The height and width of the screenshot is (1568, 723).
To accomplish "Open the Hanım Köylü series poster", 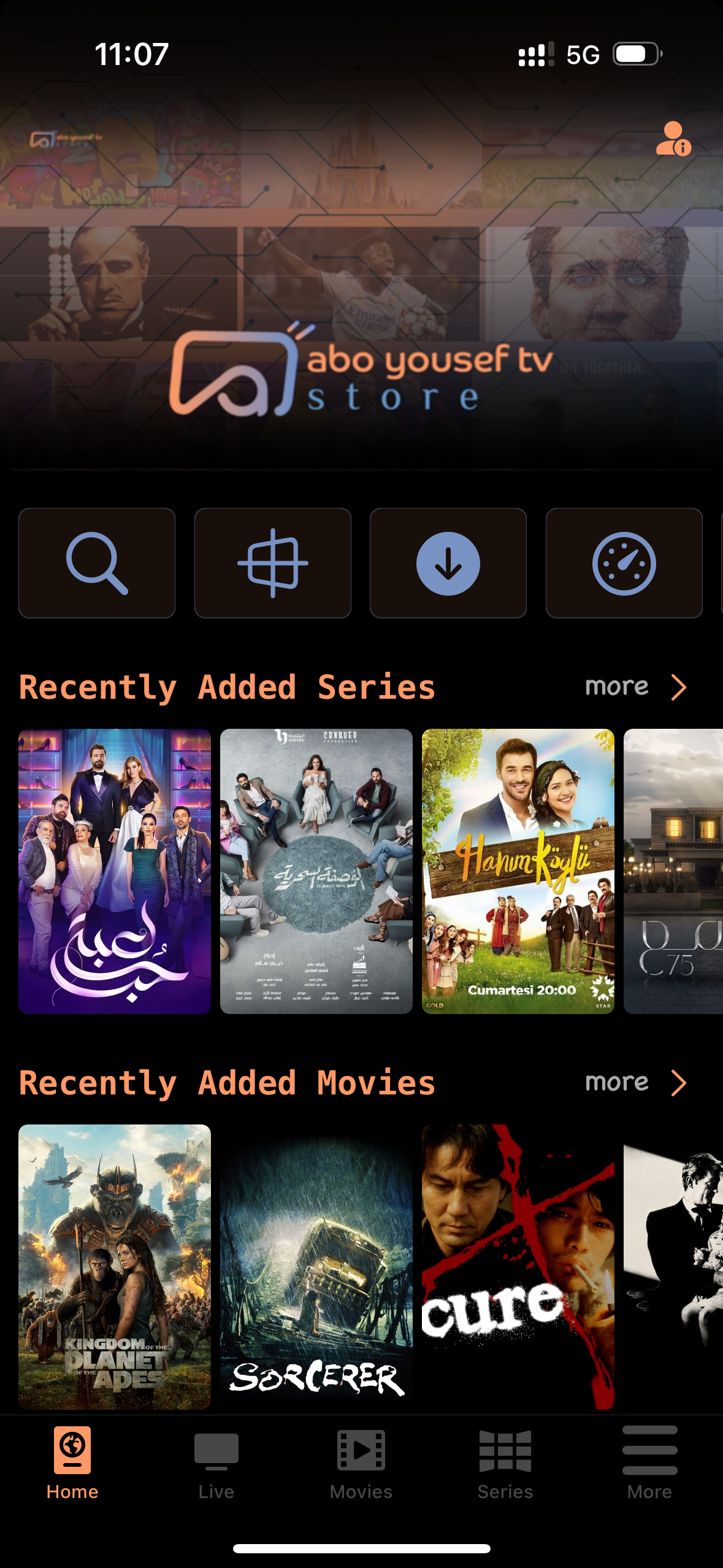I will point(518,871).
